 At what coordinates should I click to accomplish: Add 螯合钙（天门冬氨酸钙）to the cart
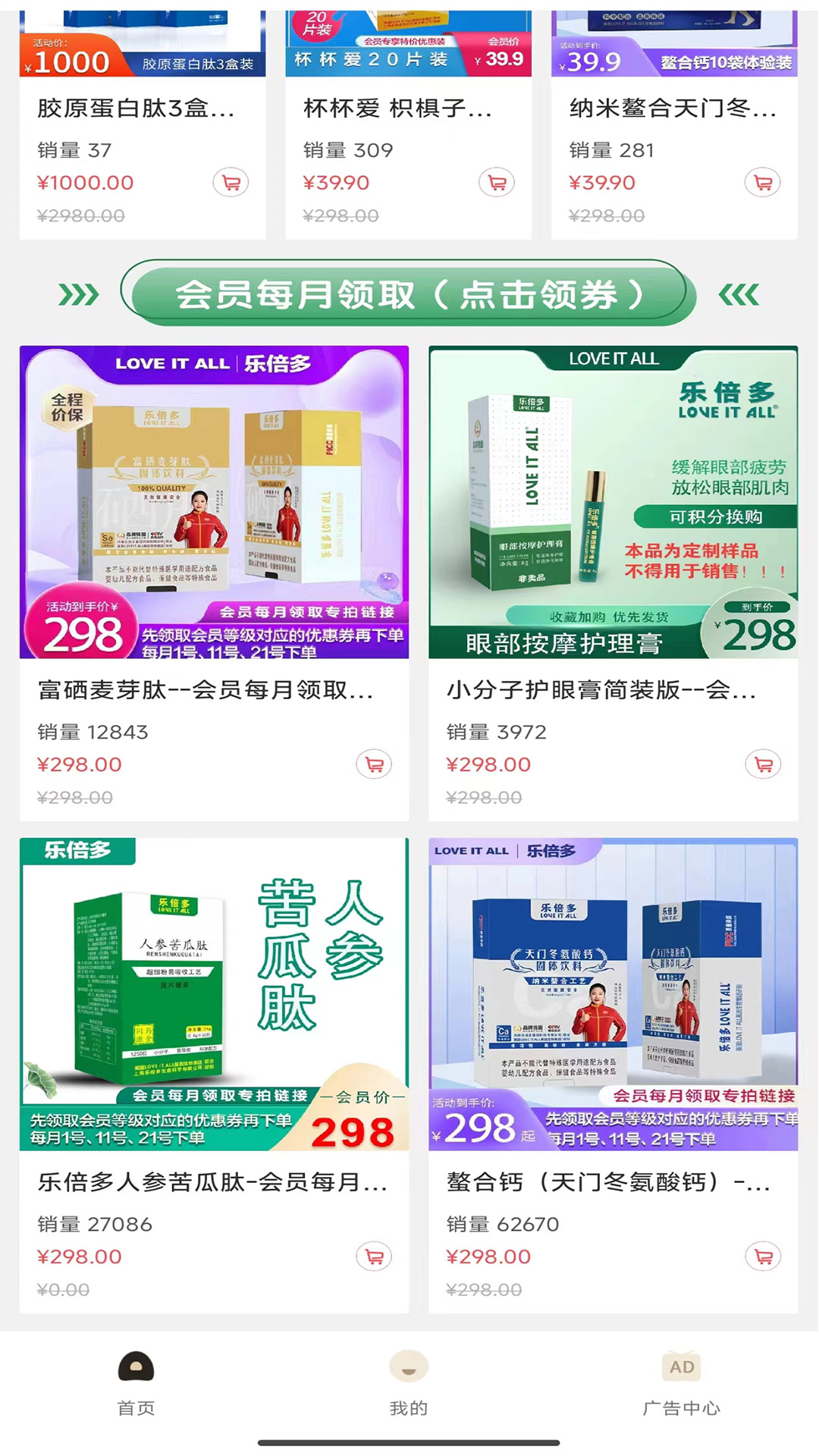pos(763,1257)
